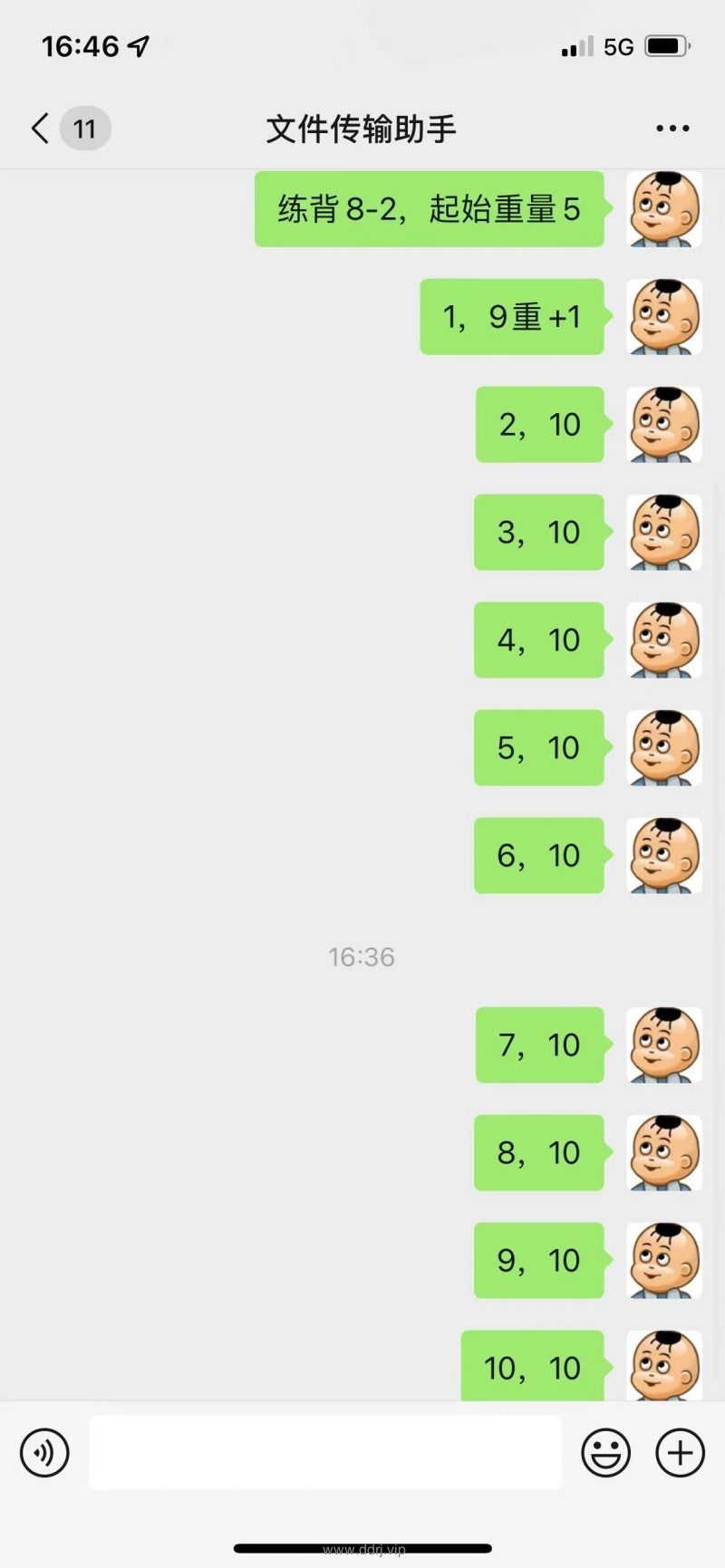Viewport: 725px width, 1568px height.
Task: Open the plus attachment menu
Action: 680,1453
